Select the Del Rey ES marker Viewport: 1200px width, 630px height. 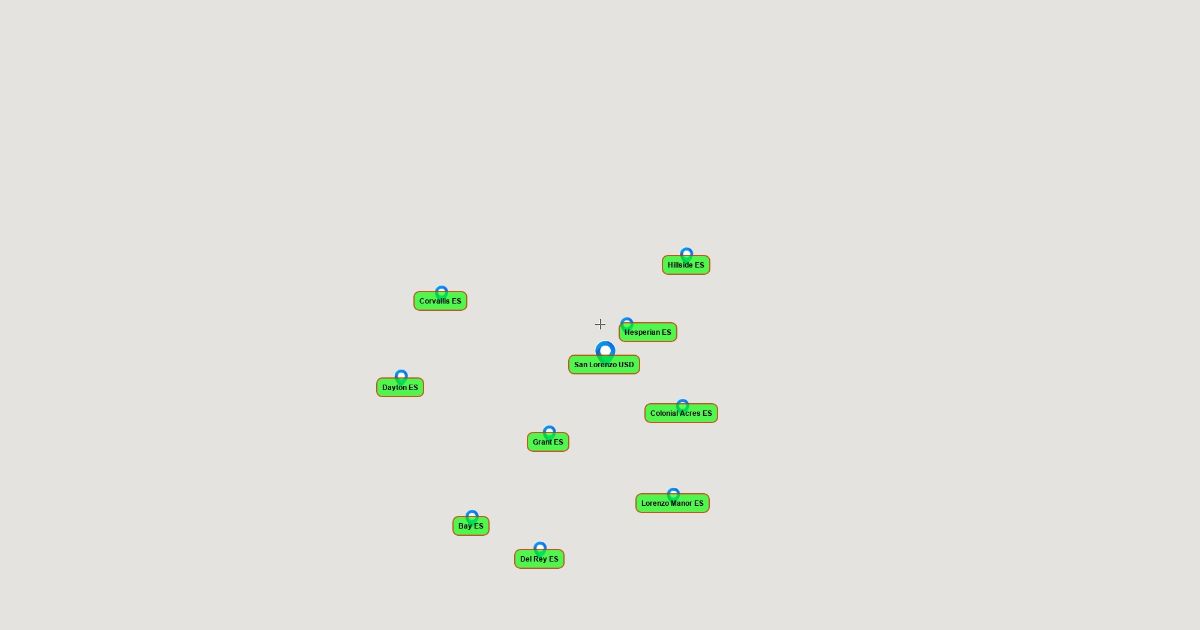coord(540,548)
